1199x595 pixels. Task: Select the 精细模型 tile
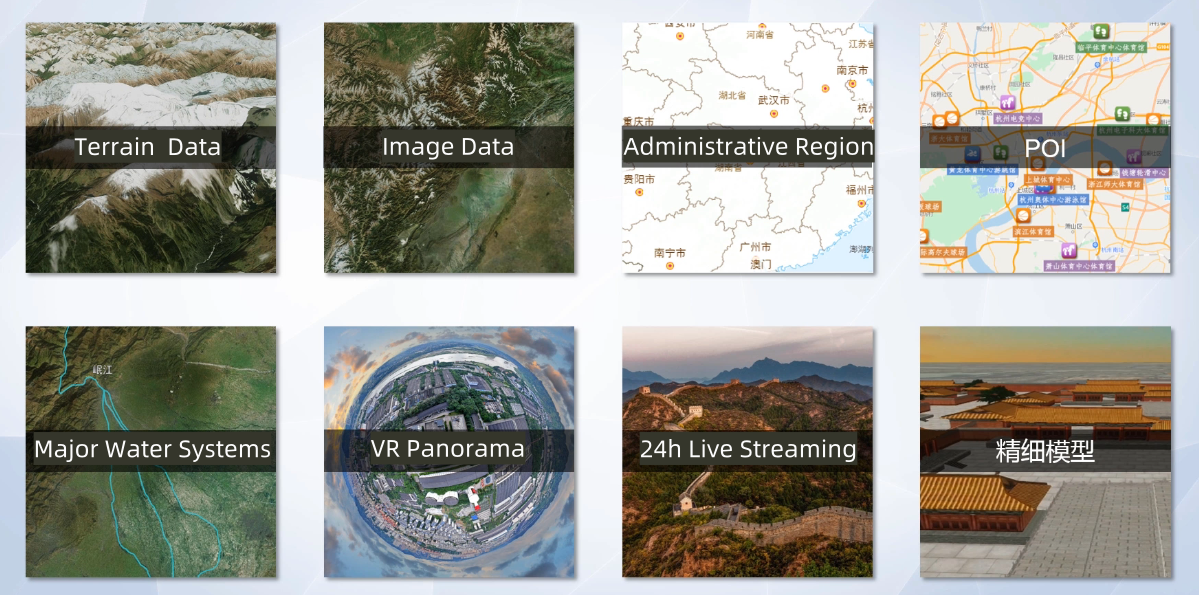(x=1045, y=451)
